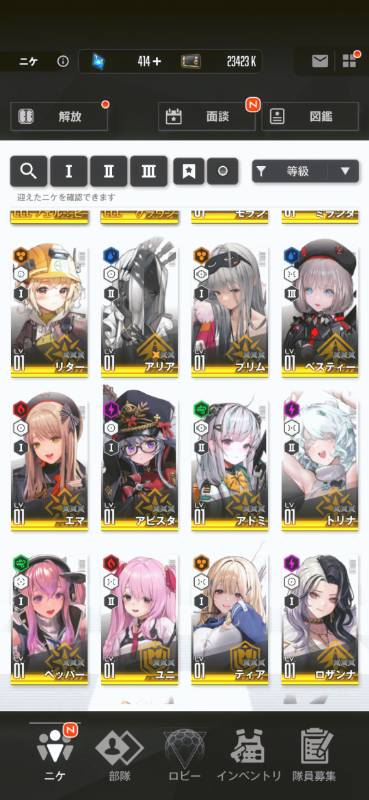369x800 pixels.
Task: Open character card ロザンナ
Action: click(321, 619)
